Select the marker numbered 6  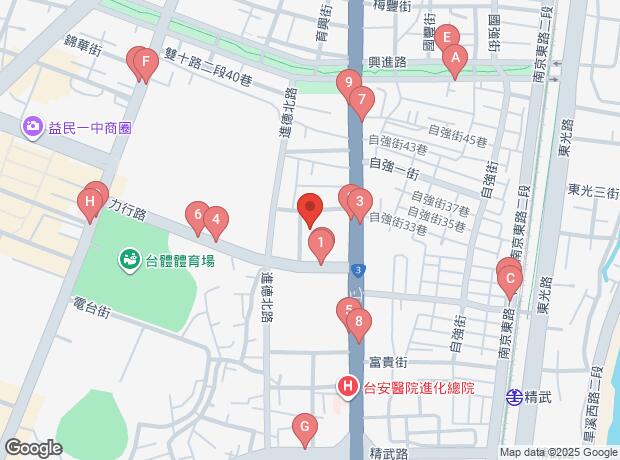pos(198,214)
